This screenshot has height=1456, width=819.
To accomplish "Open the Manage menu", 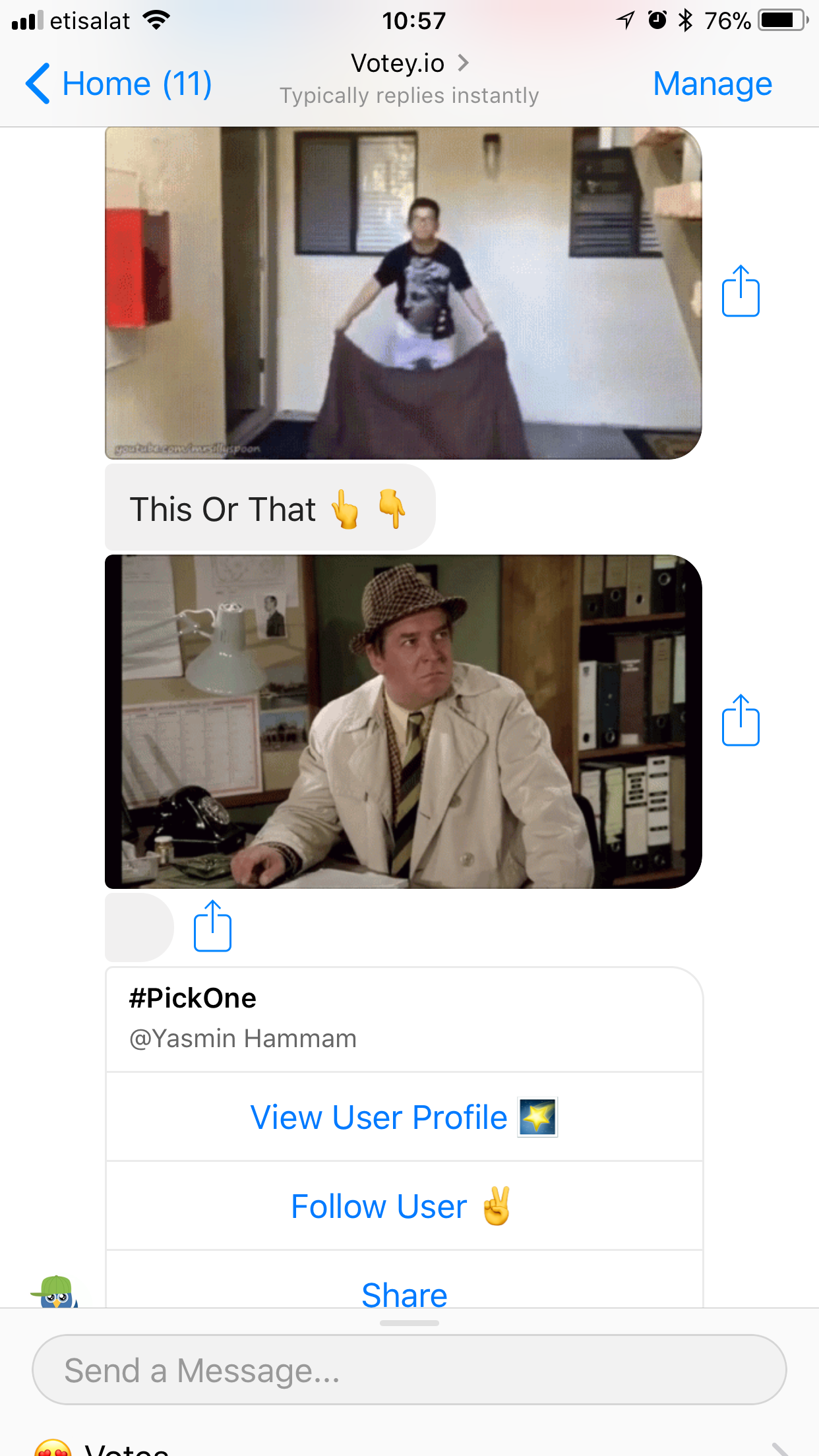I will coord(712,83).
